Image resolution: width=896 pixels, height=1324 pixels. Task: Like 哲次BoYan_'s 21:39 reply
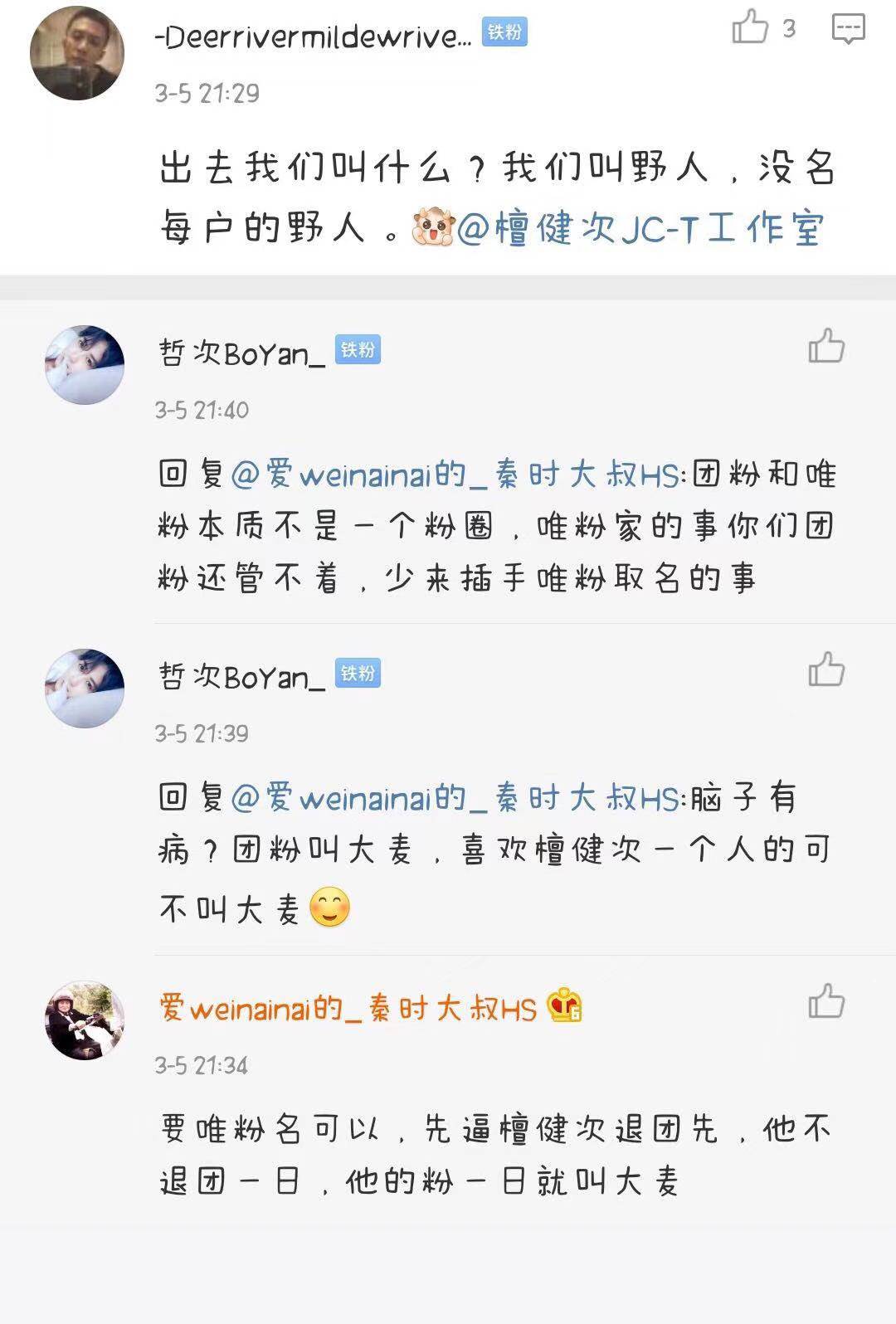tap(826, 670)
